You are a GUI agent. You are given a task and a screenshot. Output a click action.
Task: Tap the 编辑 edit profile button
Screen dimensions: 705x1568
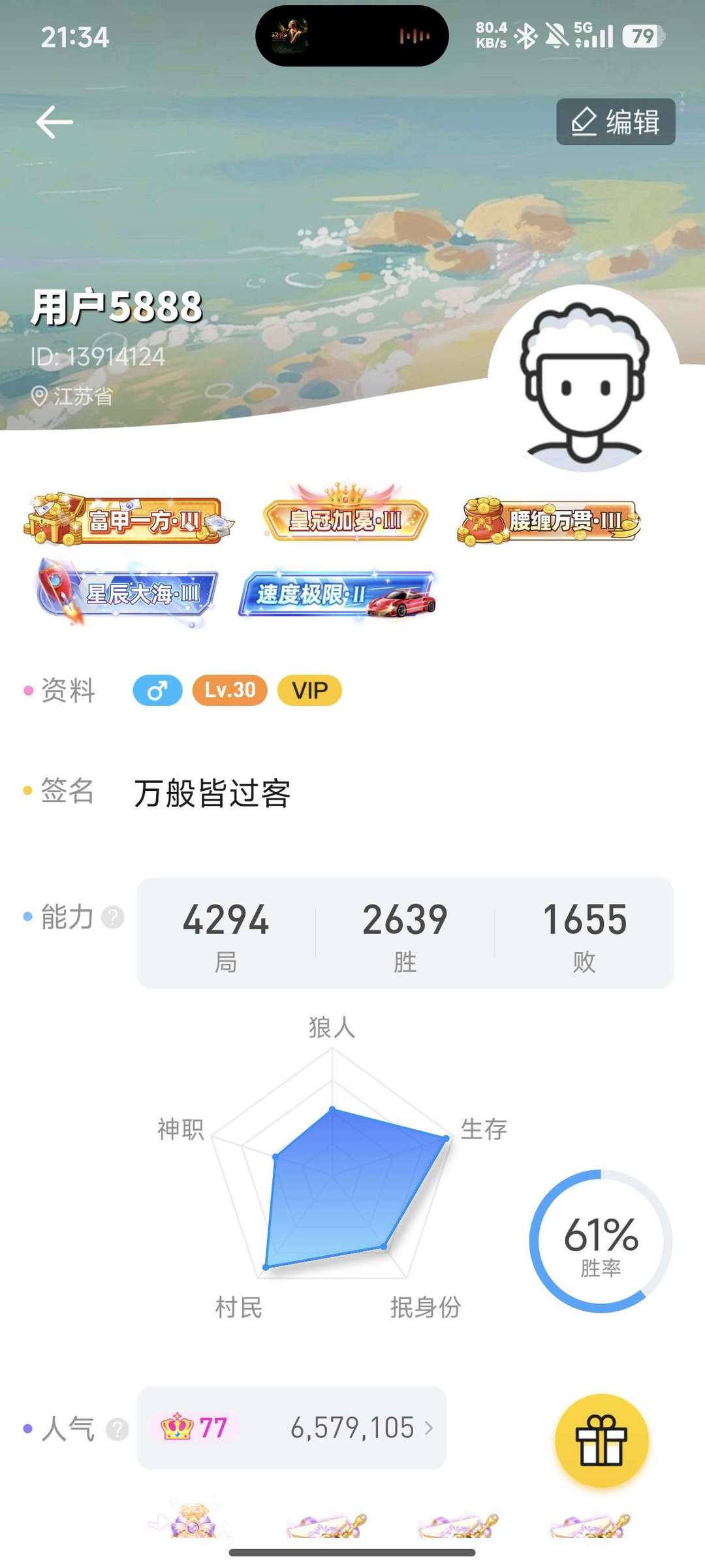tap(616, 122)
